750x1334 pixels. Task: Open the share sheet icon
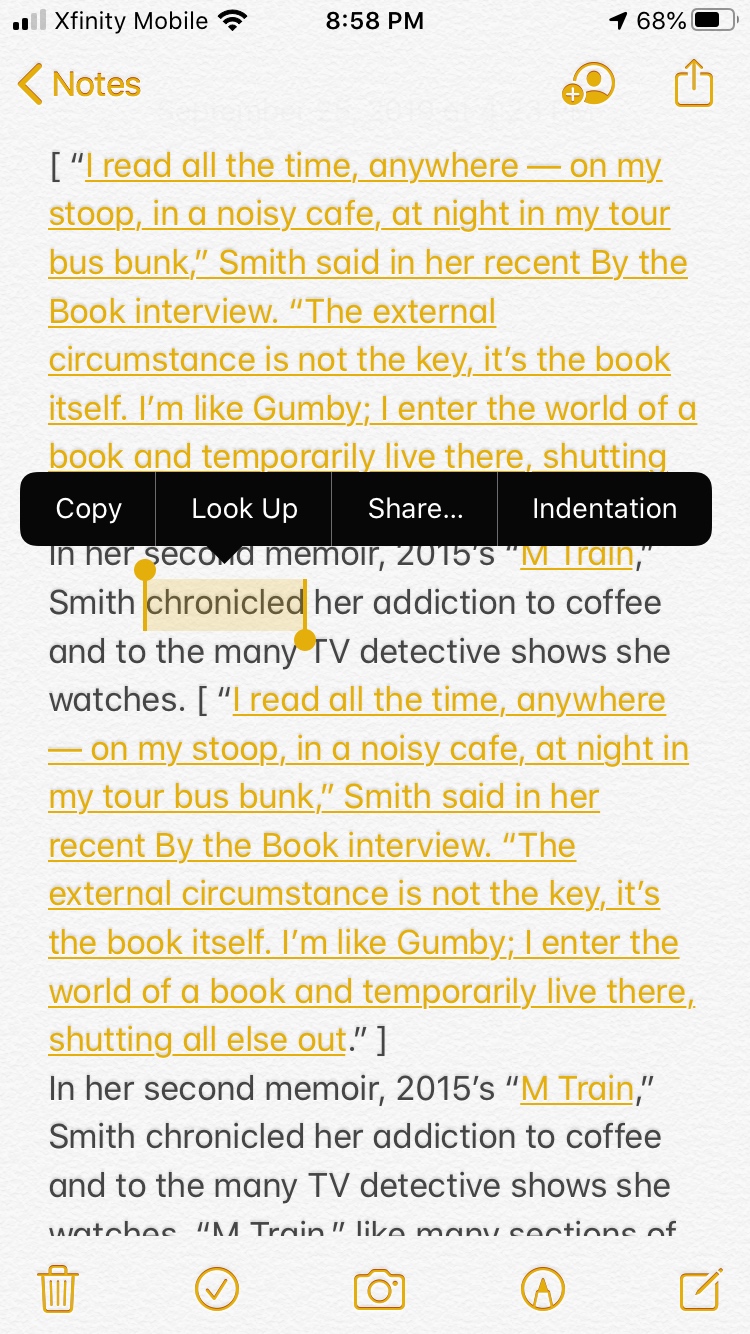tap(694, 83)
